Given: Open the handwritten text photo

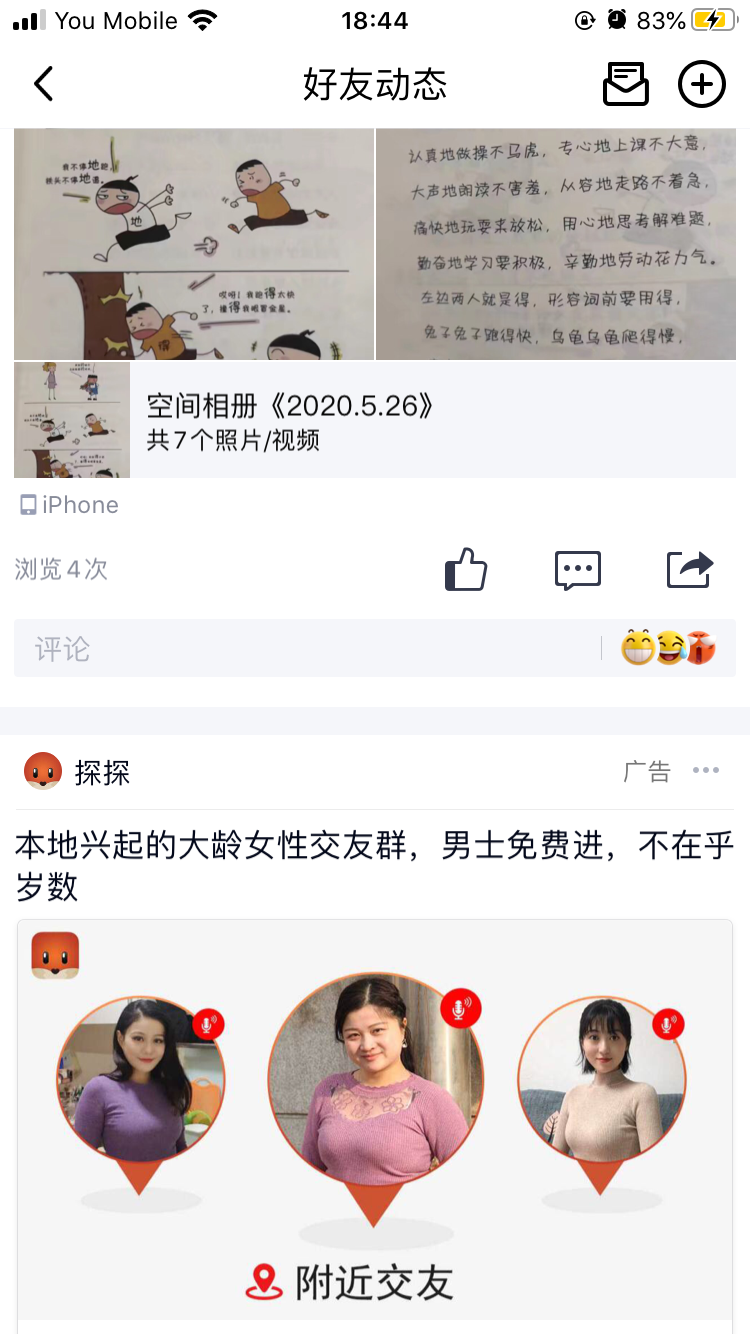Looking at the screenshot, I should pyautogui.click(x=556, y=243).
